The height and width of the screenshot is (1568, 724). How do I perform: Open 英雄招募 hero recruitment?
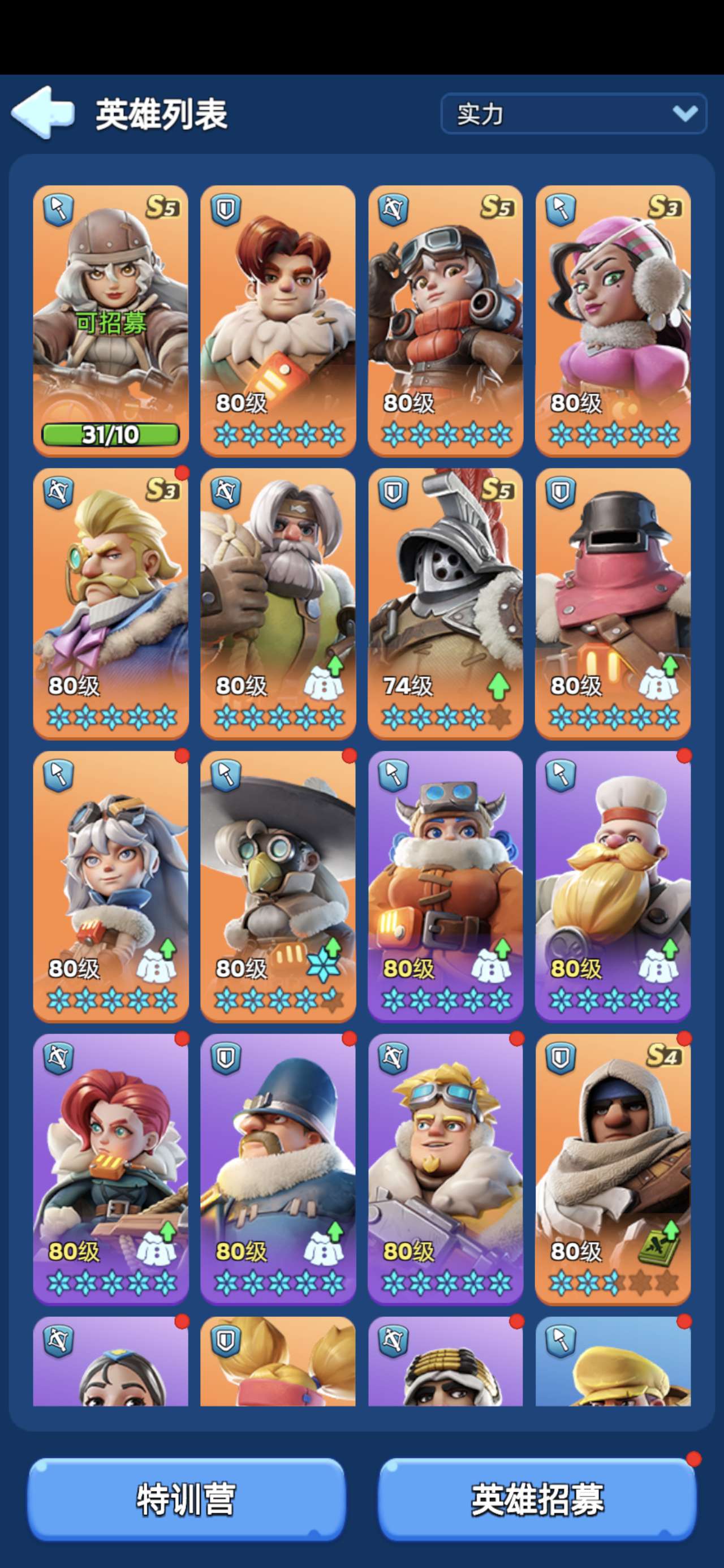tap(537, 1499)
